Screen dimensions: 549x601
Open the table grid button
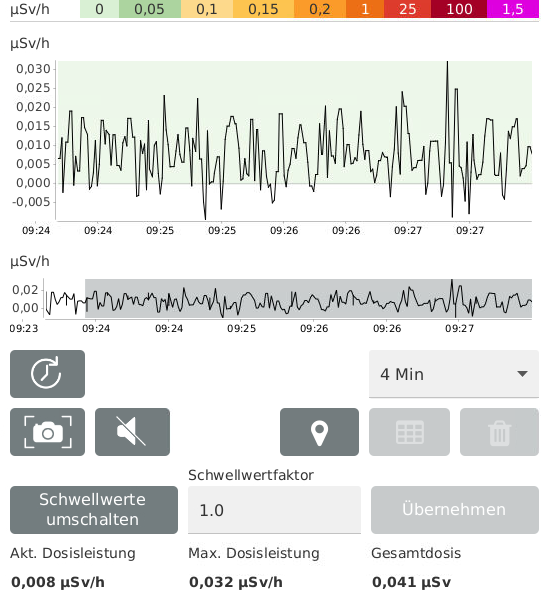409,432
